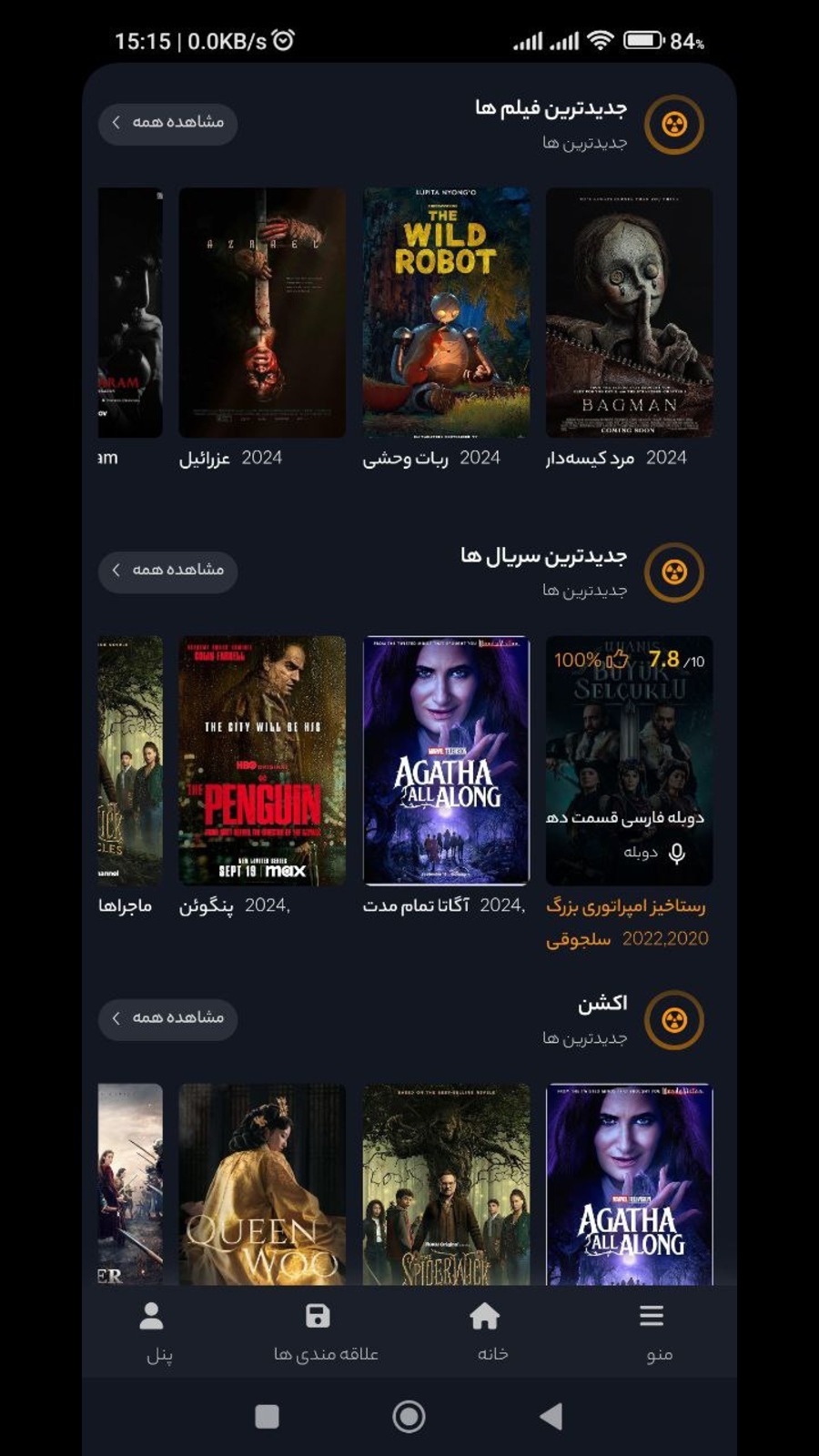Expand chevron on مشاهده همه for films section
The width and height of the screenshot is (819, 1456).
coord(116,124)
